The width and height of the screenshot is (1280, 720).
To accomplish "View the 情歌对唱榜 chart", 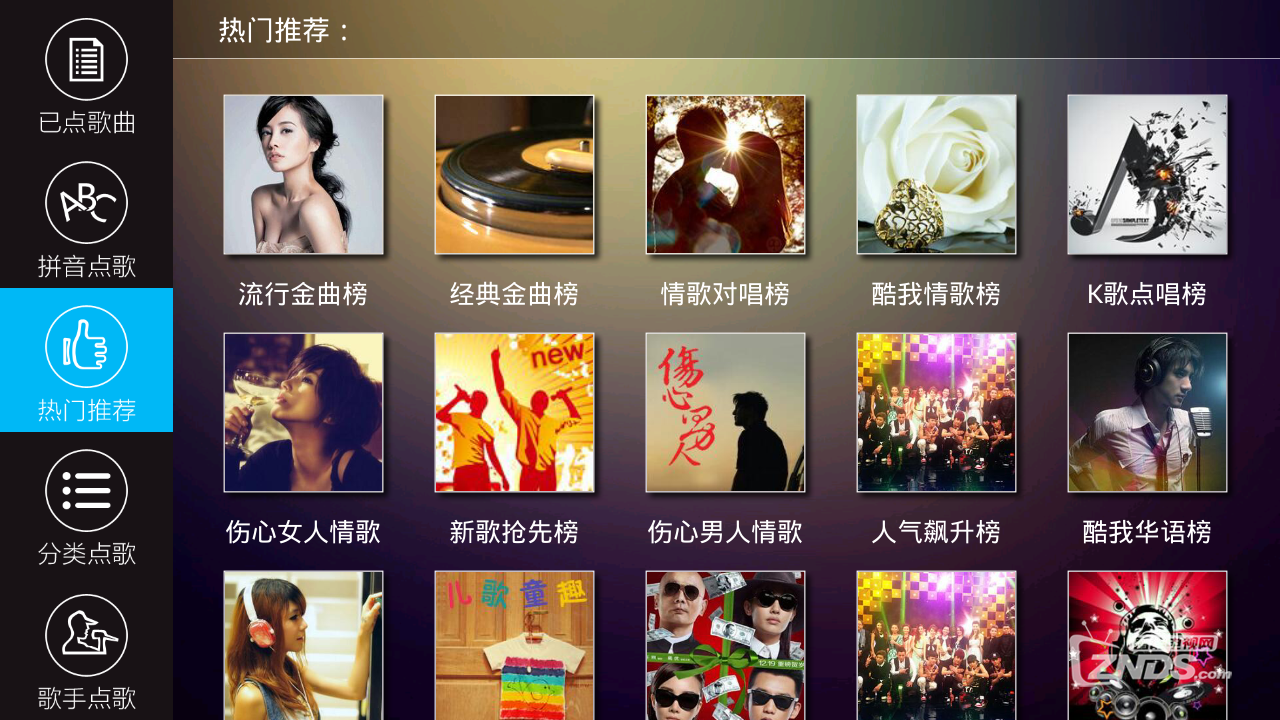I will (x=725, y=175).
